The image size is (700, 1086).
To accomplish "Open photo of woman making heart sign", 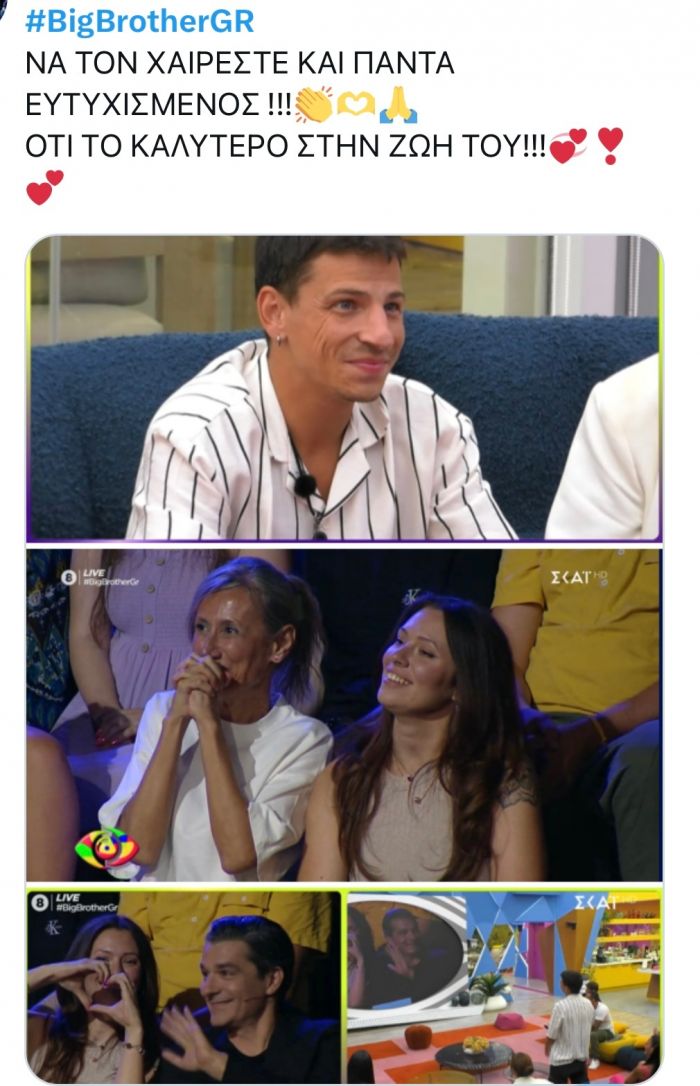I will pos(183,986).
